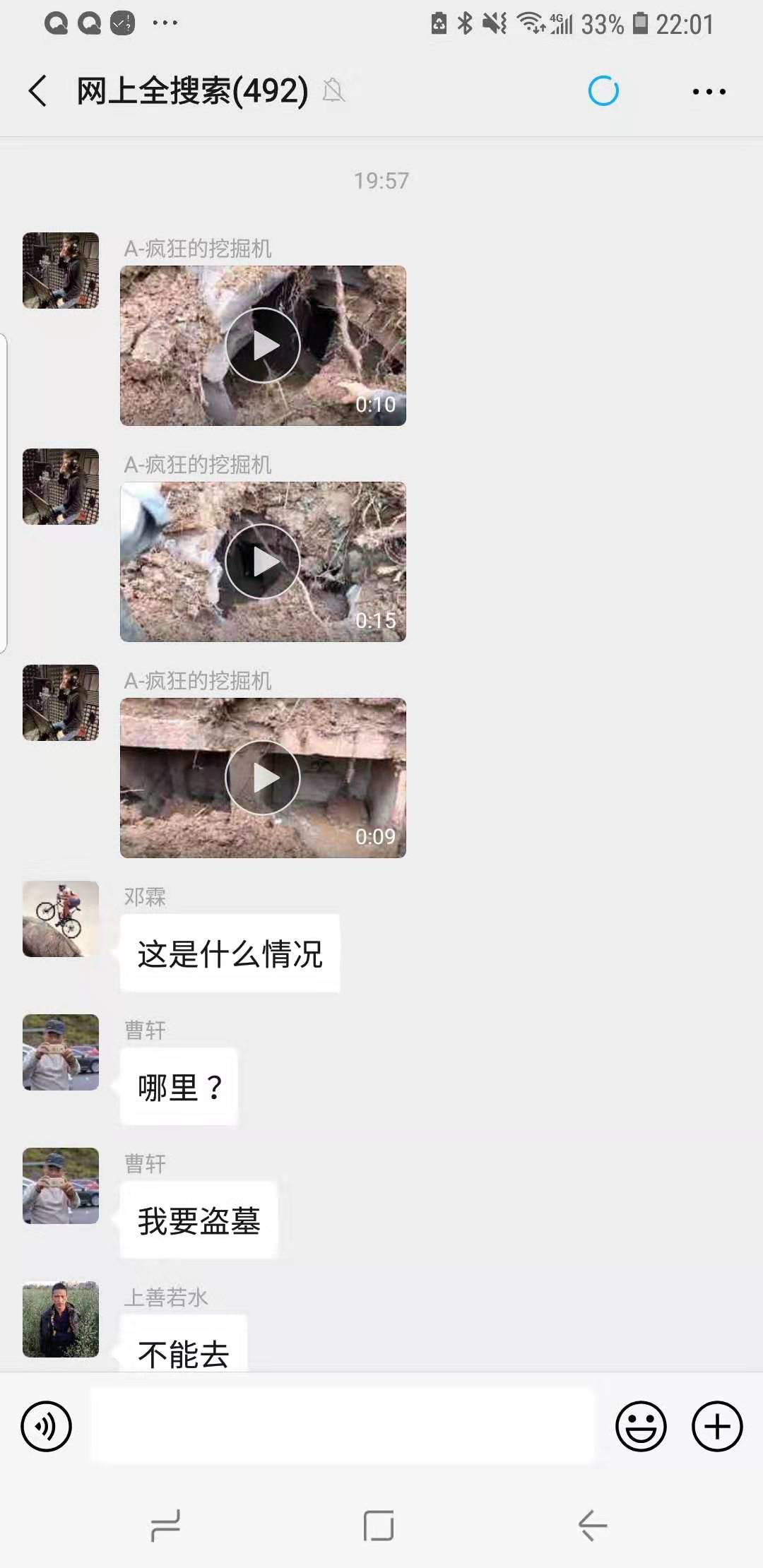The height and width of the screenshot is (1568, 763).
Task: Play the 0:10 video clip
Action: click(263, 345)
